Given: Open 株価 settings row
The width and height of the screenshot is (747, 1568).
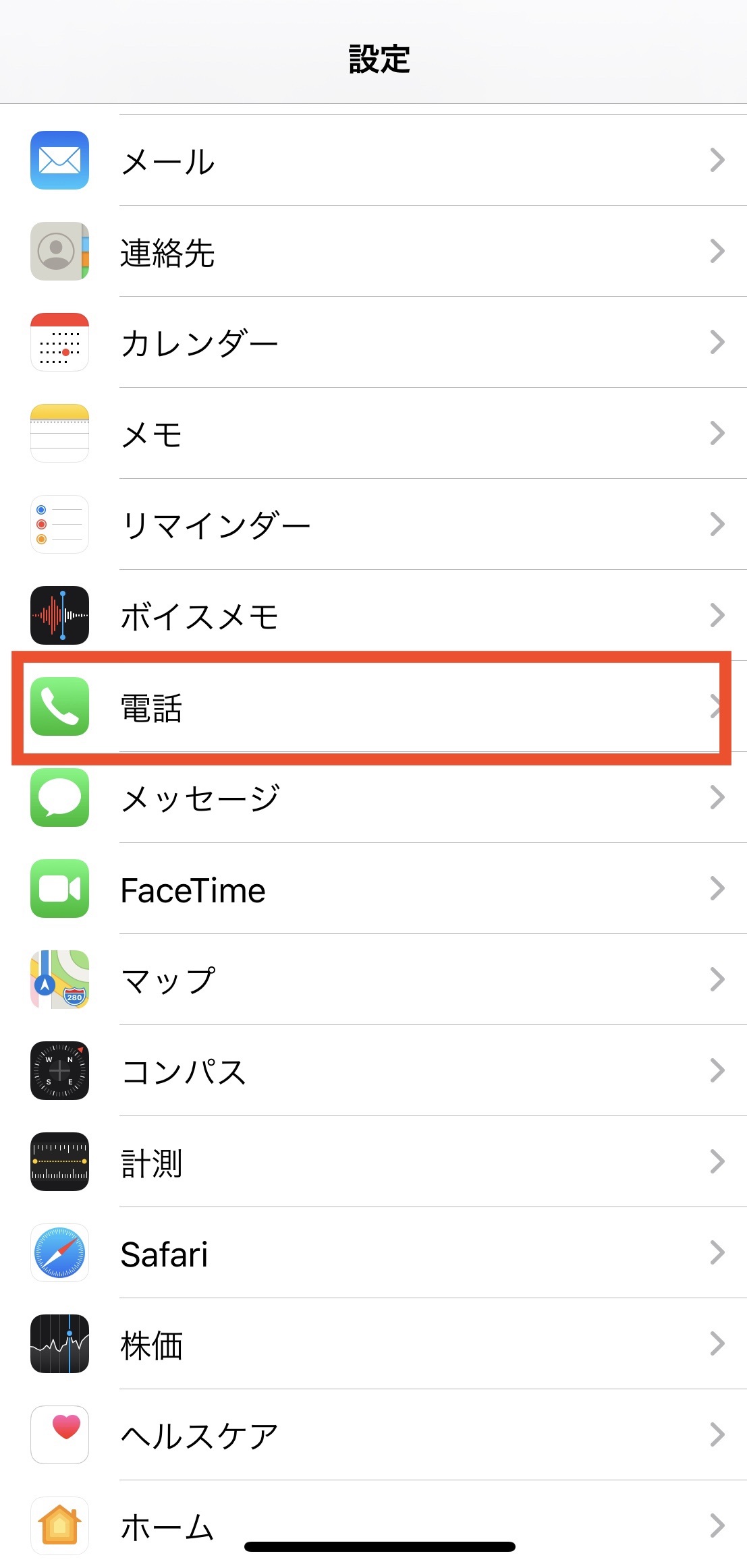Looking at the screenshot, I should [373, 1344].
